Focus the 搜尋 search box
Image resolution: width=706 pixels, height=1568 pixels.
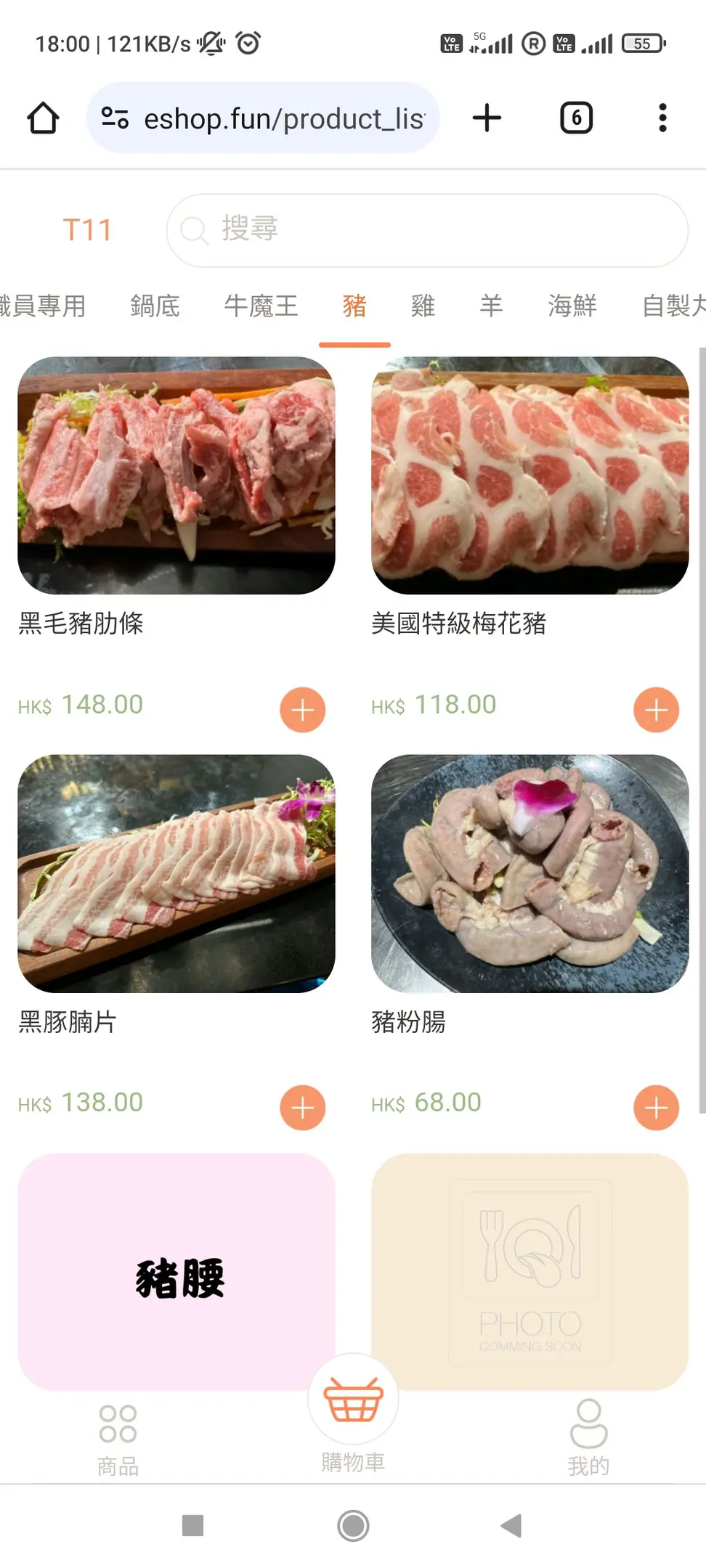(427, 230)
